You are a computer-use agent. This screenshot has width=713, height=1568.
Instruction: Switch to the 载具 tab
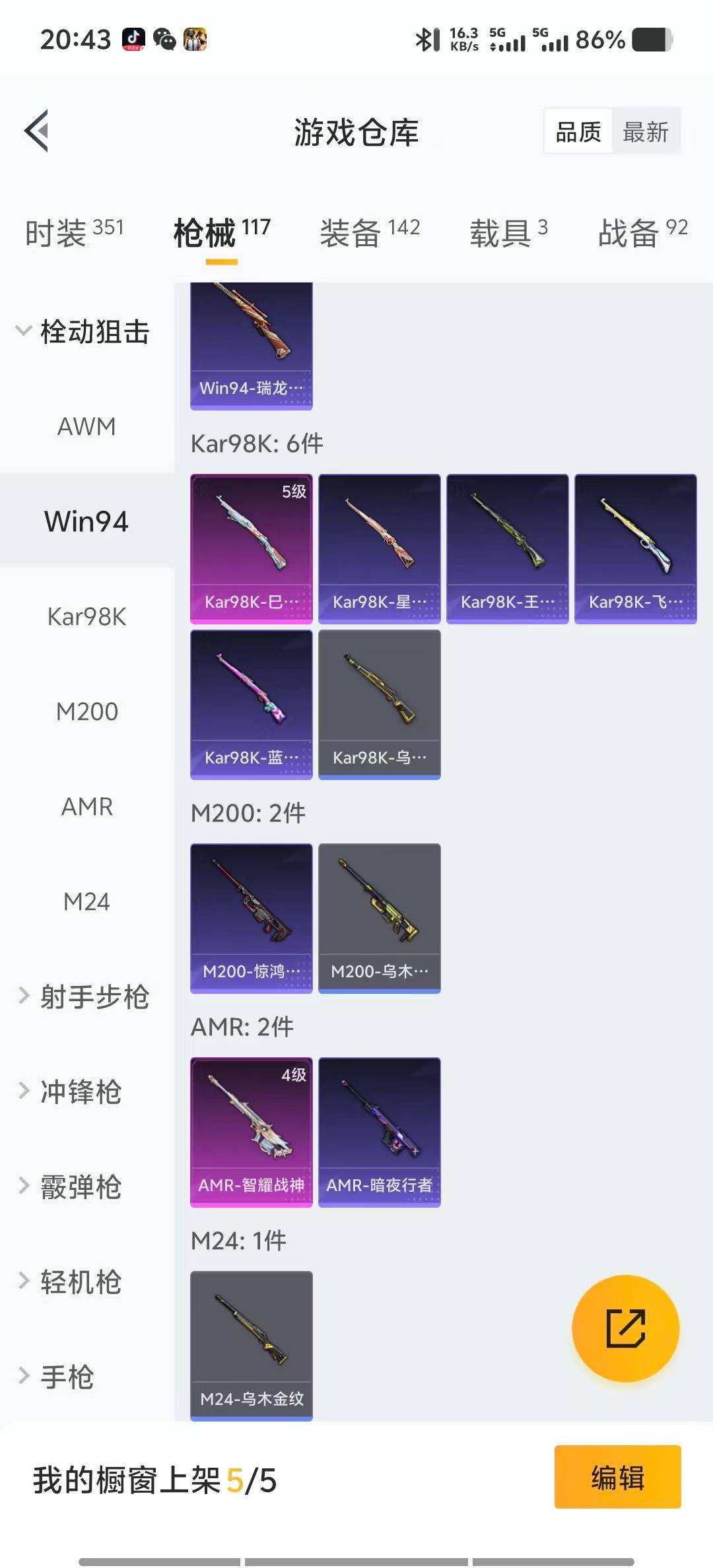click(x=508, y=232)
